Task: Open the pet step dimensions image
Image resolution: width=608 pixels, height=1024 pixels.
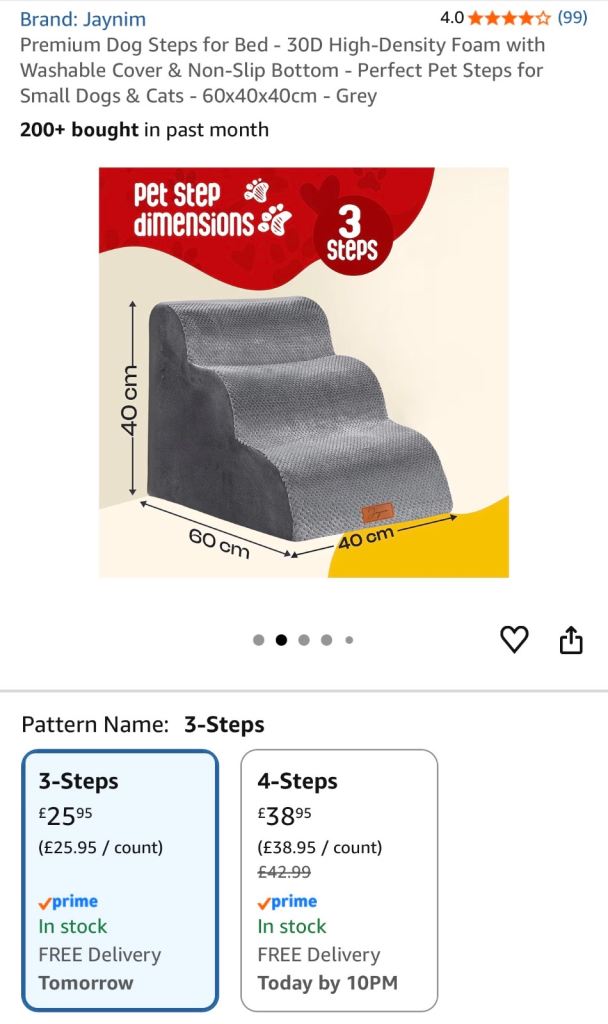Action: point(303,372)
